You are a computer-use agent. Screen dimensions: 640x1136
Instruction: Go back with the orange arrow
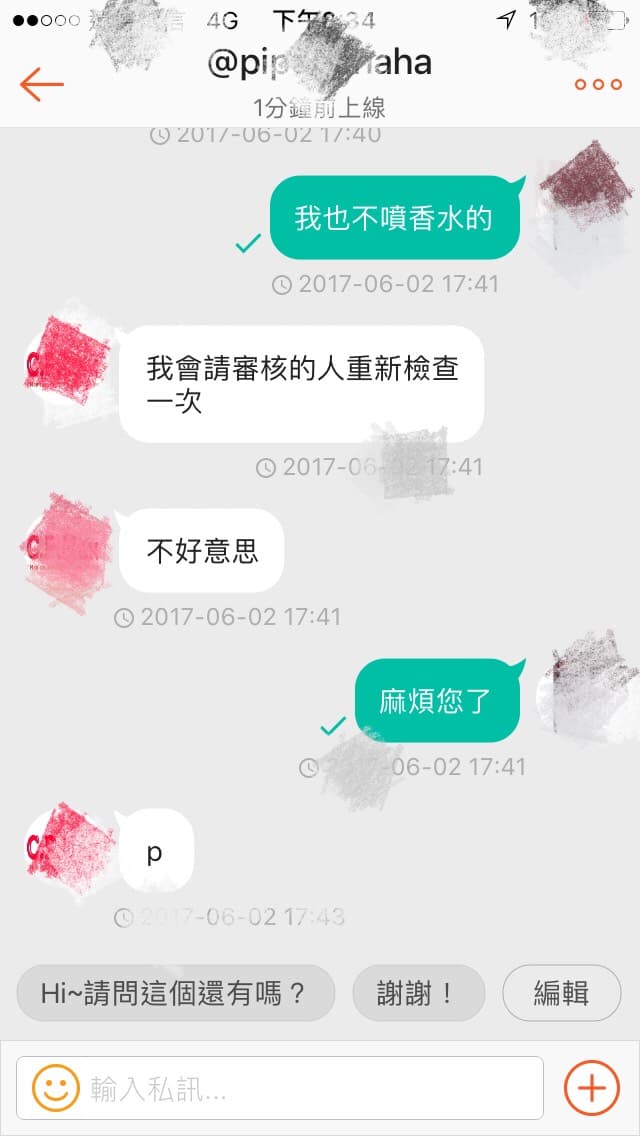(x=41, y=85)
